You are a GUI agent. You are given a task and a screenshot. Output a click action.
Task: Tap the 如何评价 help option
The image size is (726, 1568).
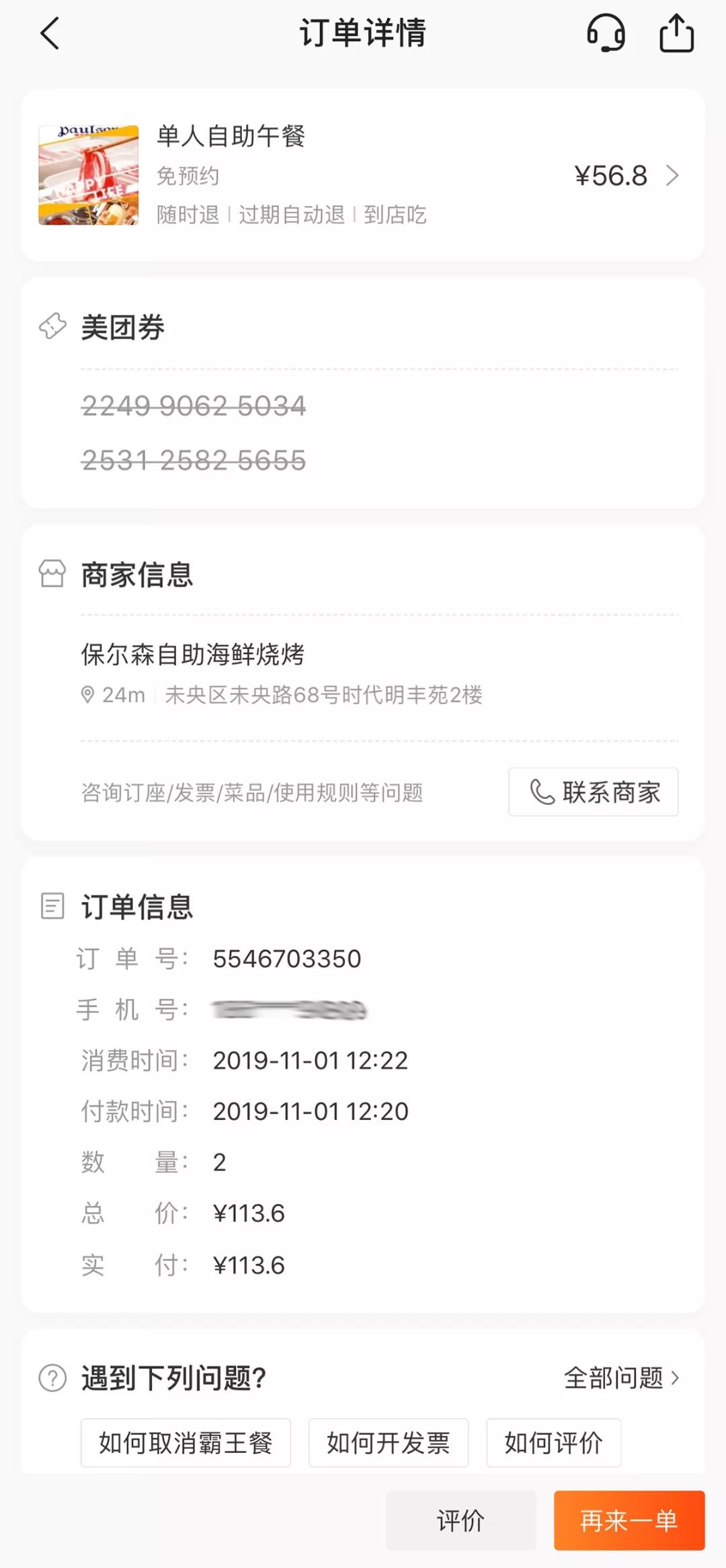[555, 1443]
